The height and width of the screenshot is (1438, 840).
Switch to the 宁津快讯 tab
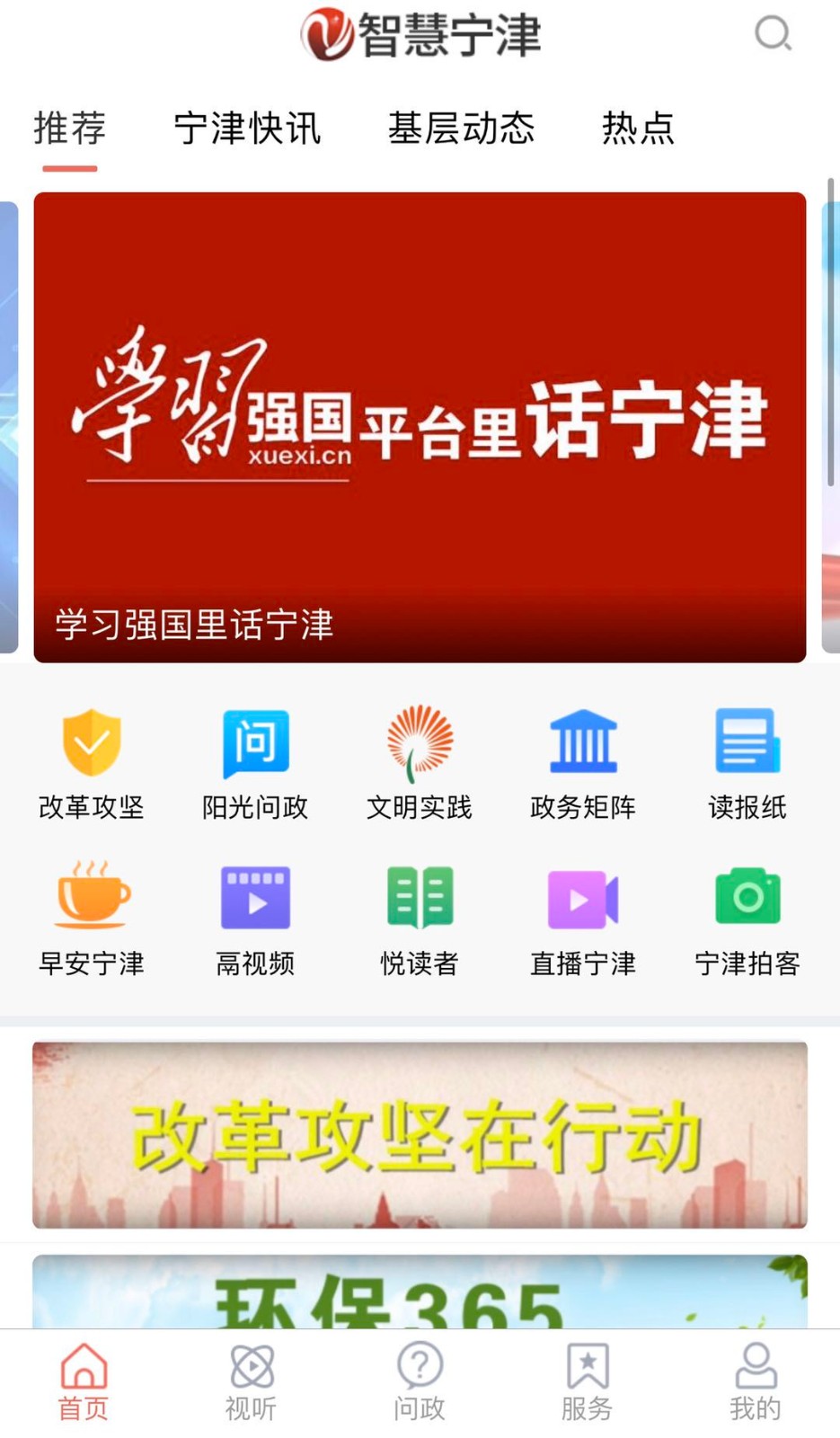pos(247,129)
